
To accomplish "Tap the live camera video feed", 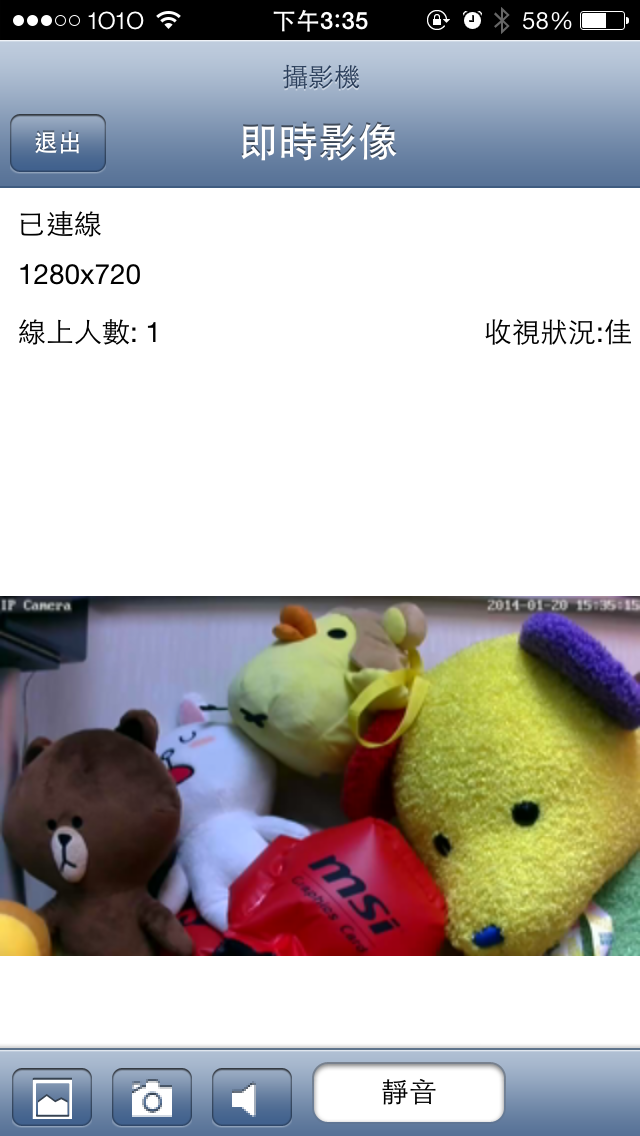I will tap(320, 776).
